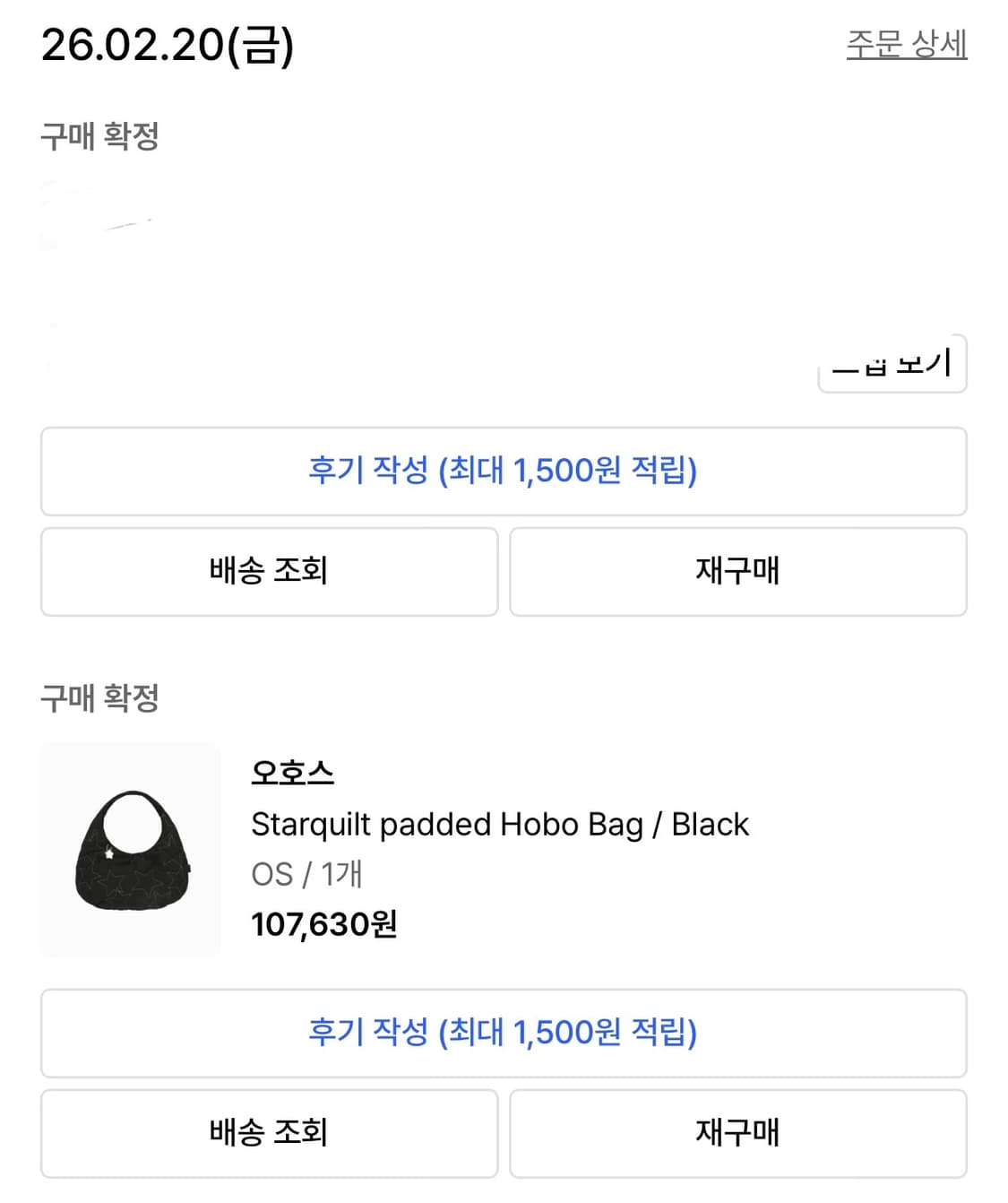Select the Starquilt padded Hobo Bag product name

point(499,825)
